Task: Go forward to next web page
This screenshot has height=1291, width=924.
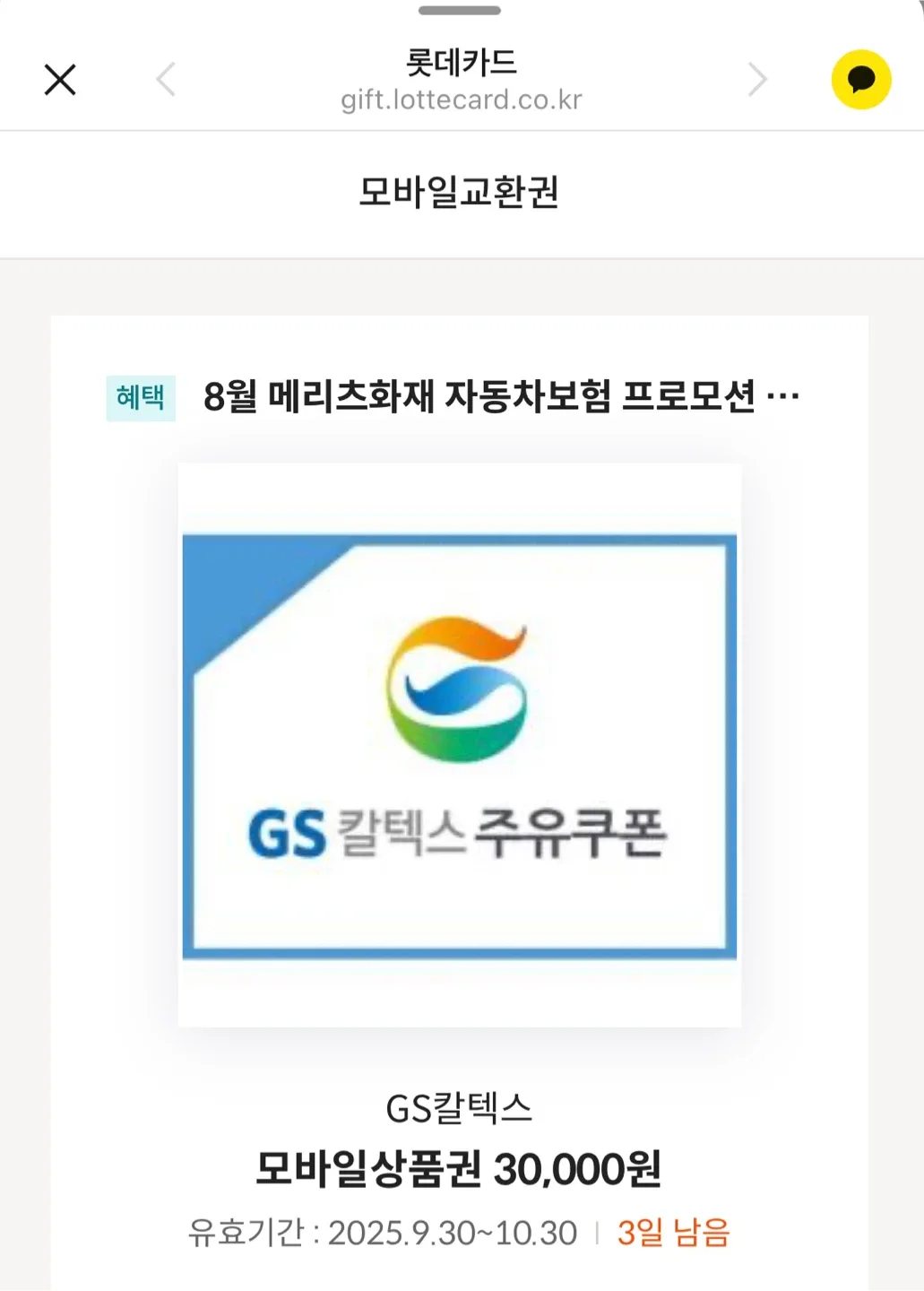Action: point(757,80)
